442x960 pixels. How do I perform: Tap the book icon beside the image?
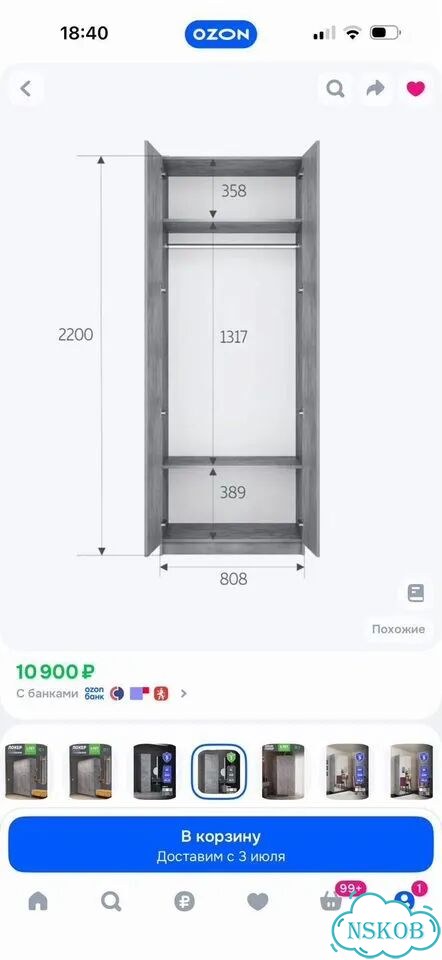[x=416, y=593]
